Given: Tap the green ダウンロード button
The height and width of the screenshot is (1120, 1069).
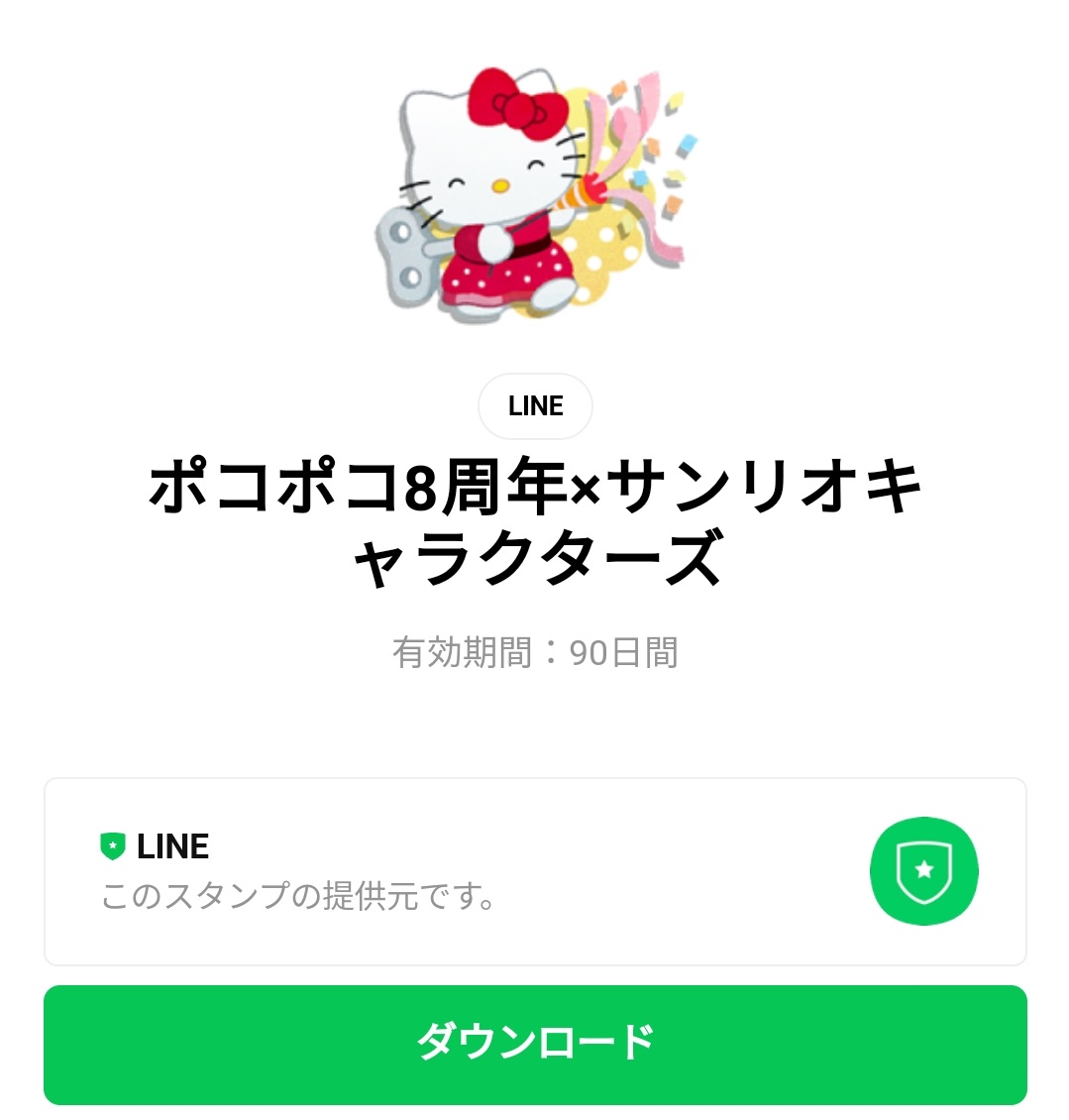Looking at the screenshot, I should pyautogui.click(x=535, y=1044).
